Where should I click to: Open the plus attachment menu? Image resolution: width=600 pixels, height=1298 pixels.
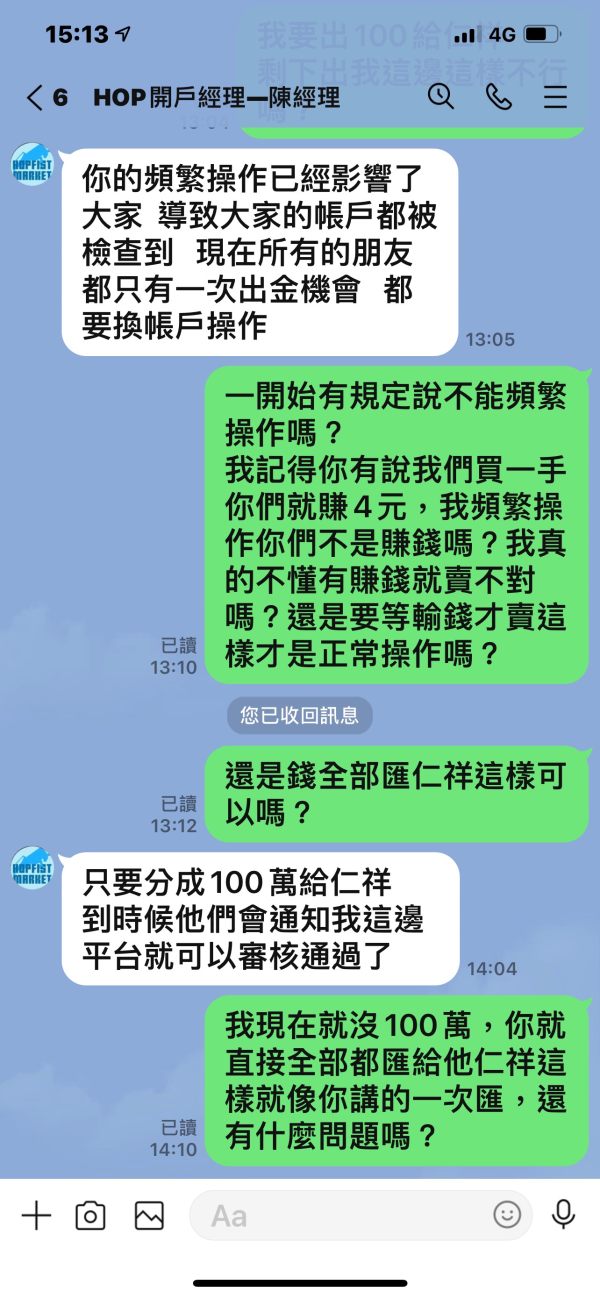point(36,1215)
